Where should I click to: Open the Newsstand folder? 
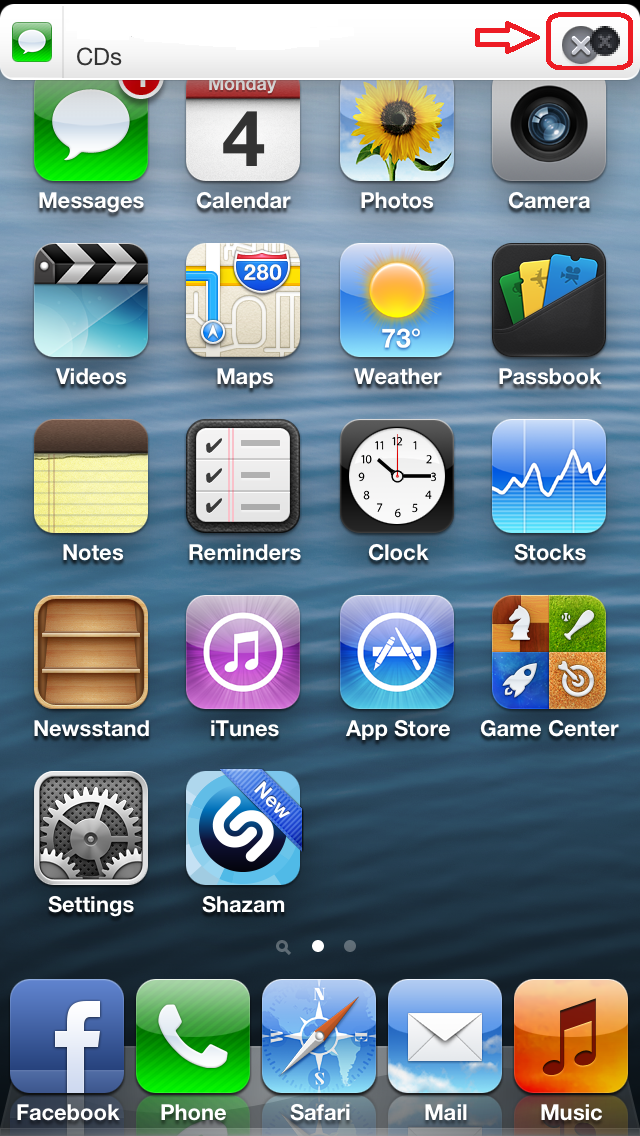click(x=91, y=652)
